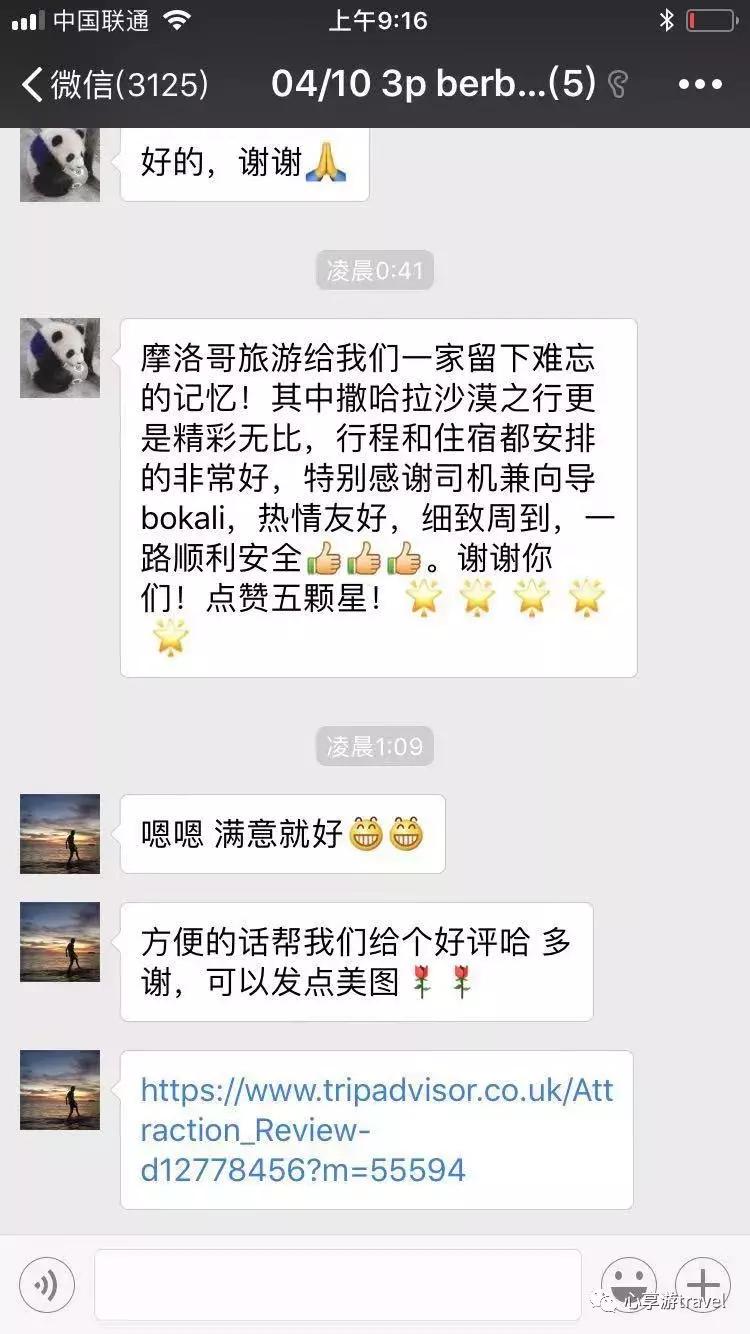Tap the panda avatar beside the Morocco review

click(60, 357)
